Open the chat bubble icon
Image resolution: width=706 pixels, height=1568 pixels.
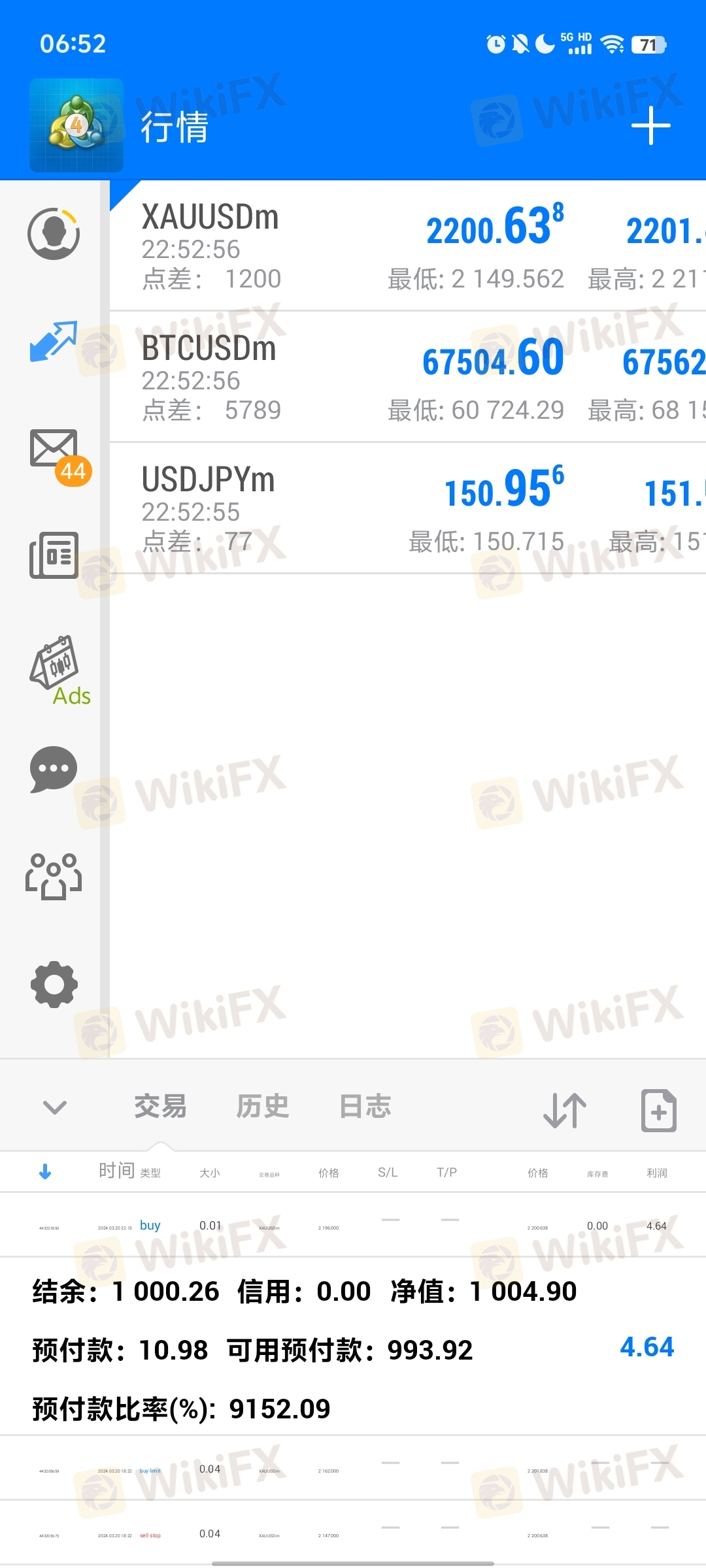click(54, 769)
